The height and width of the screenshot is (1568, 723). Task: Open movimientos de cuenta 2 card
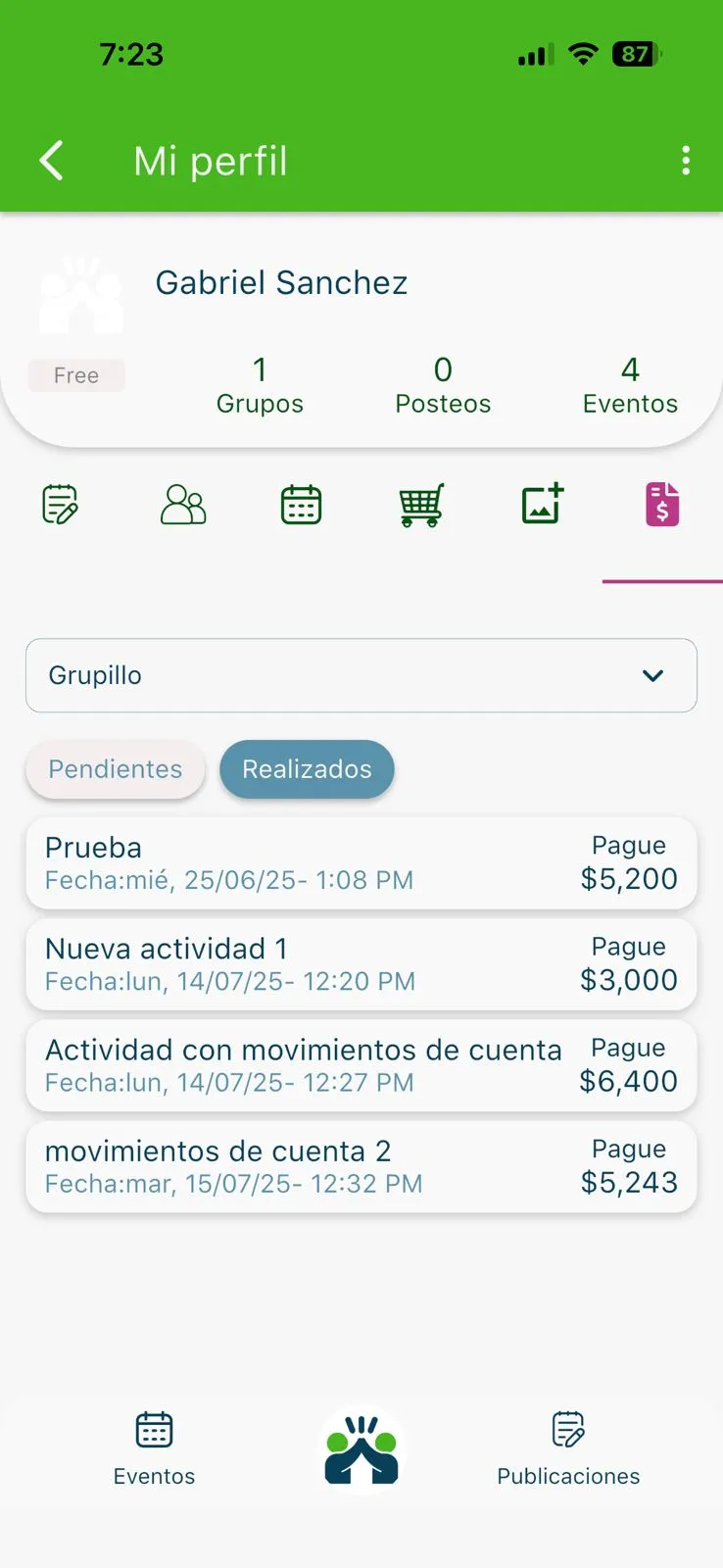tap(361, 1166)
